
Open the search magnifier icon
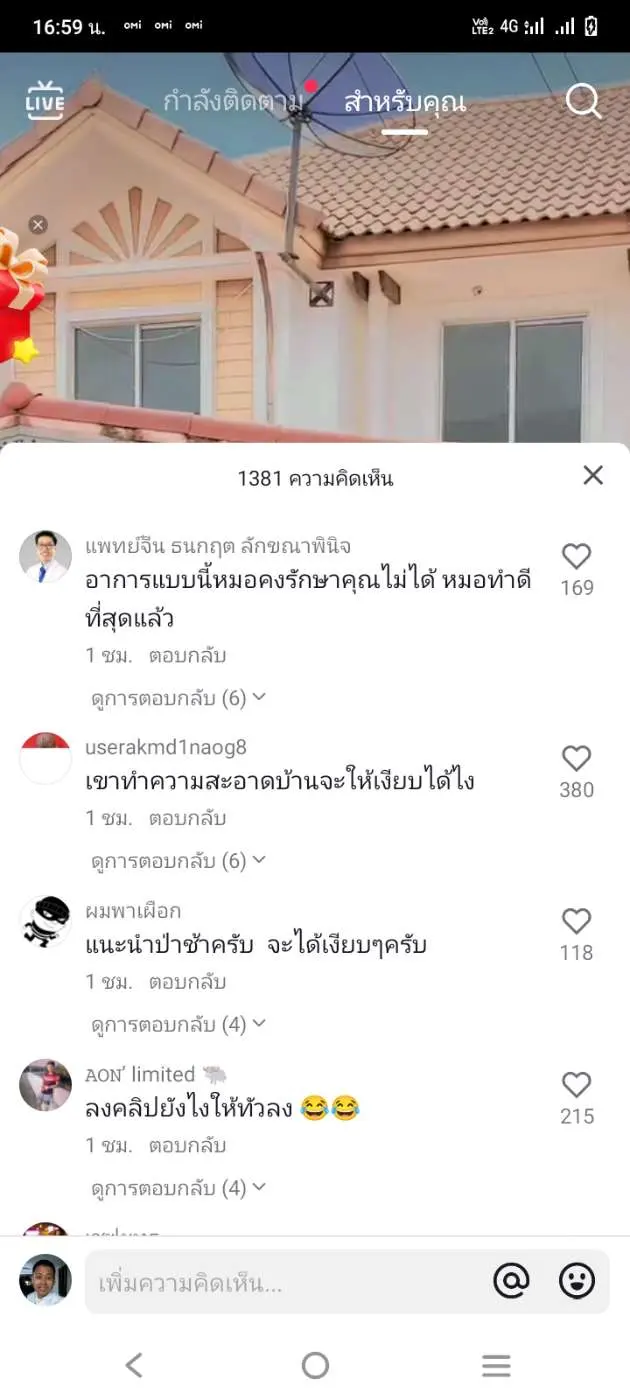coord(583,102)
